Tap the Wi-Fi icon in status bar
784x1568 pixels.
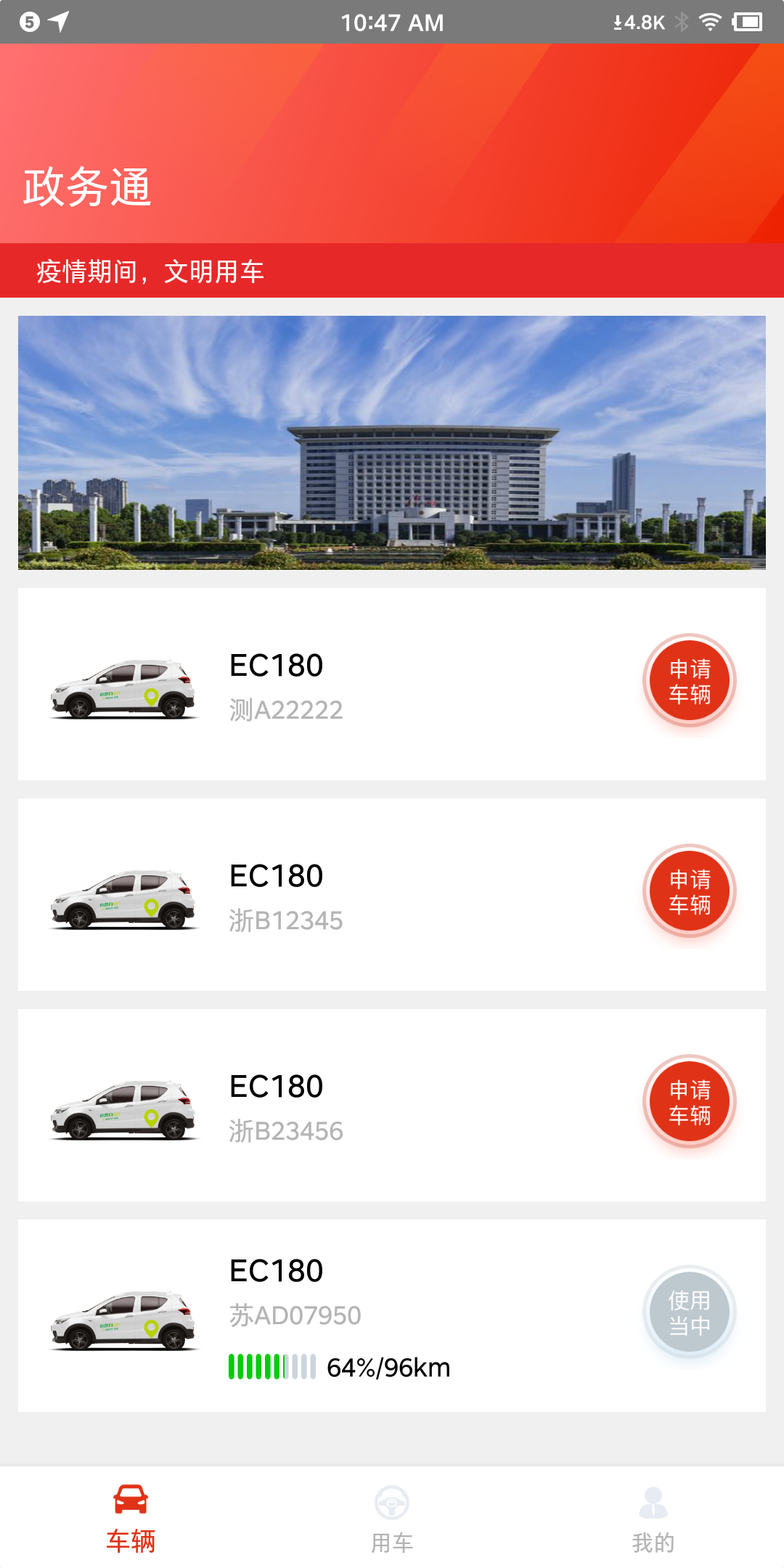pos(710,22)
